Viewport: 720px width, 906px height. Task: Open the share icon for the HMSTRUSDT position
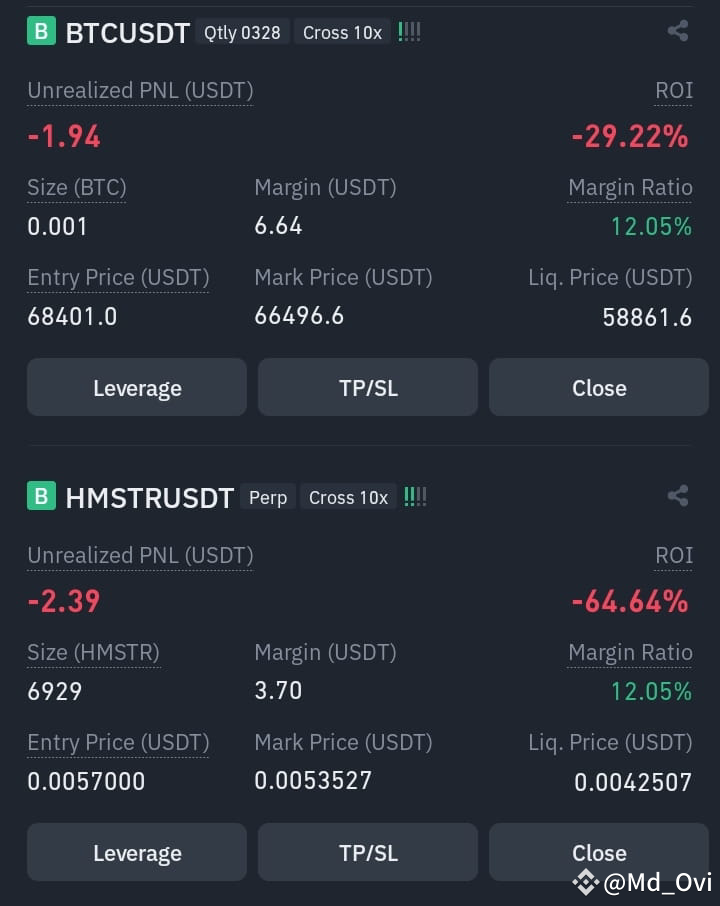(679, 496)
